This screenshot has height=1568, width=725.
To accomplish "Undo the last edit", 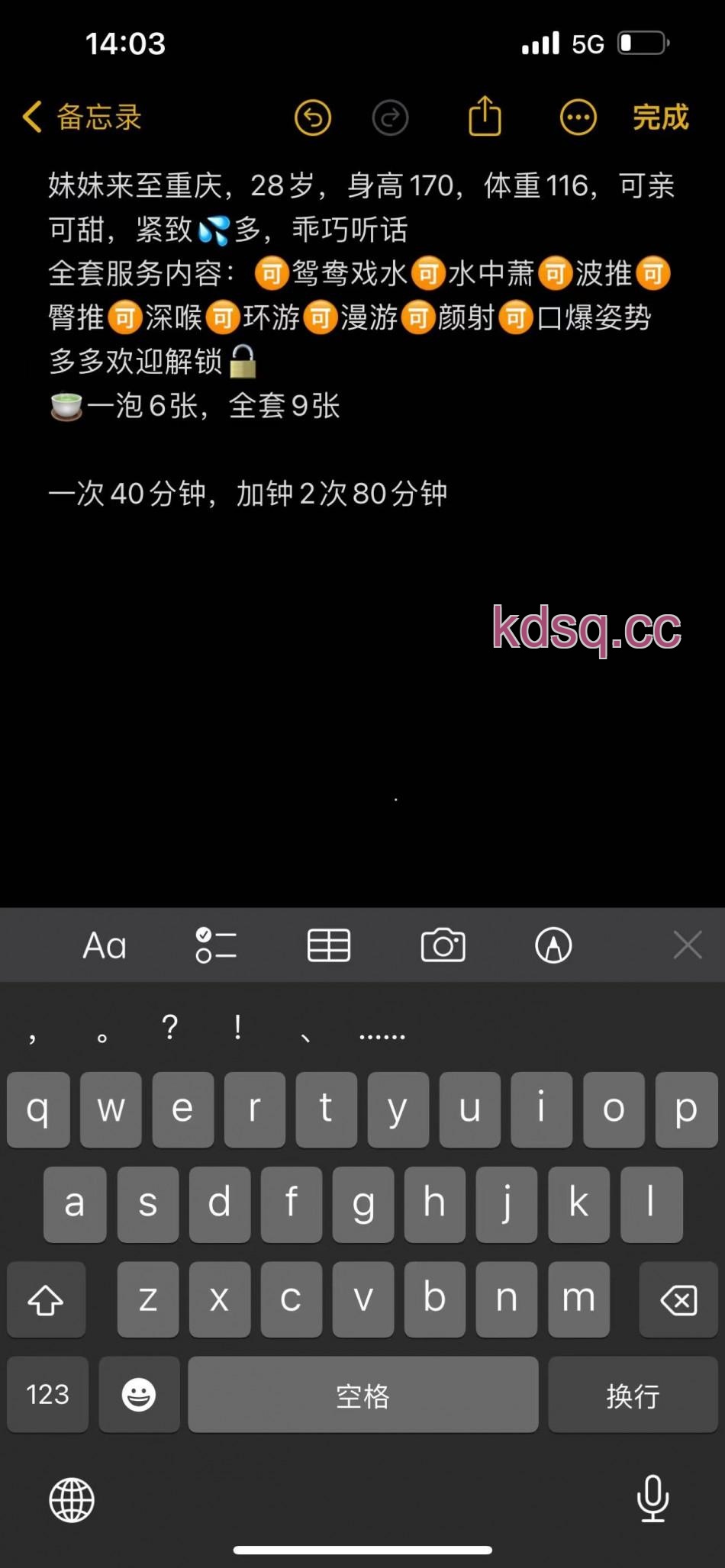I will click(312, 118).
